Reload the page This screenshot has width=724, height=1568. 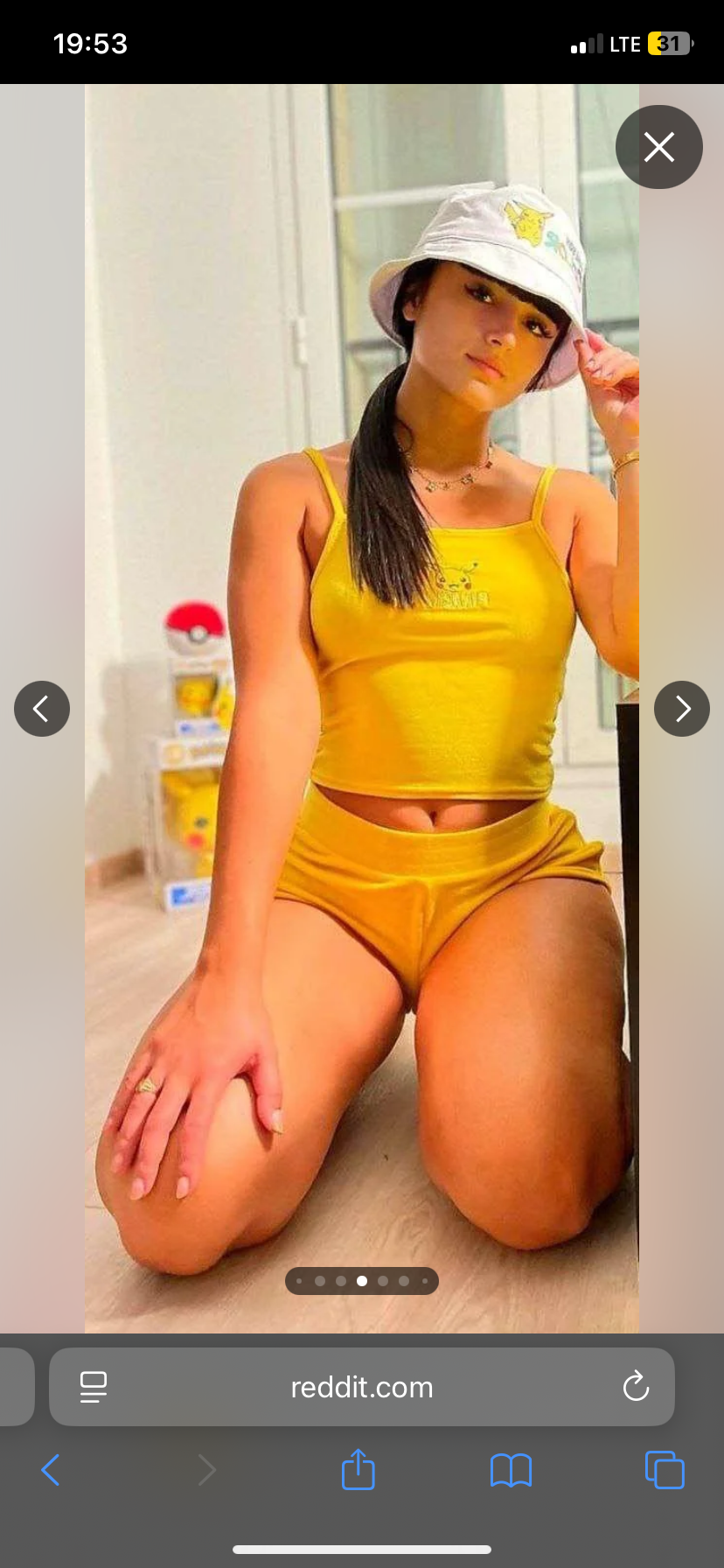(636, 1387)
